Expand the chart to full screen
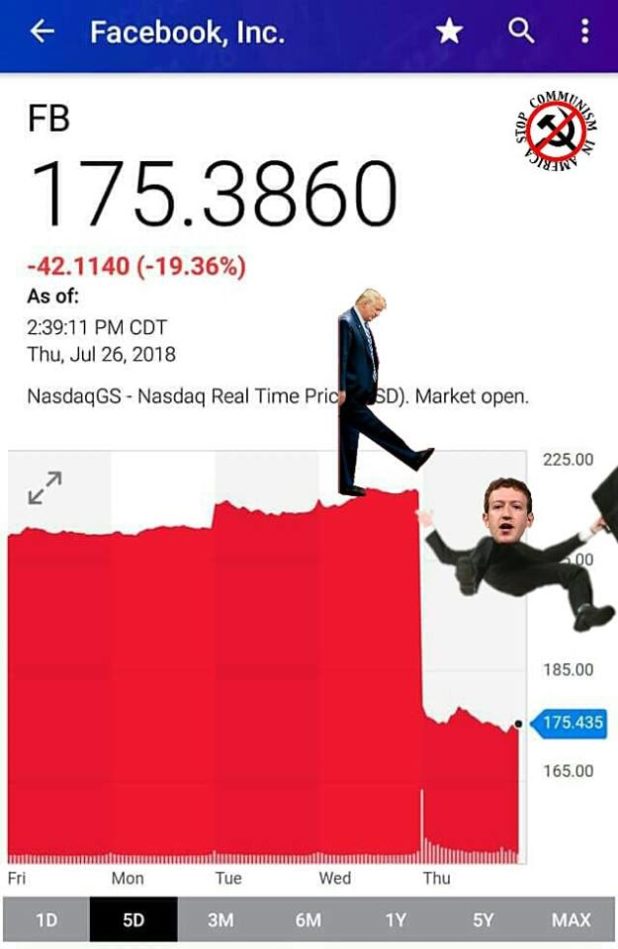The height and width of the screenshot is (949, 618). [45, 489]
